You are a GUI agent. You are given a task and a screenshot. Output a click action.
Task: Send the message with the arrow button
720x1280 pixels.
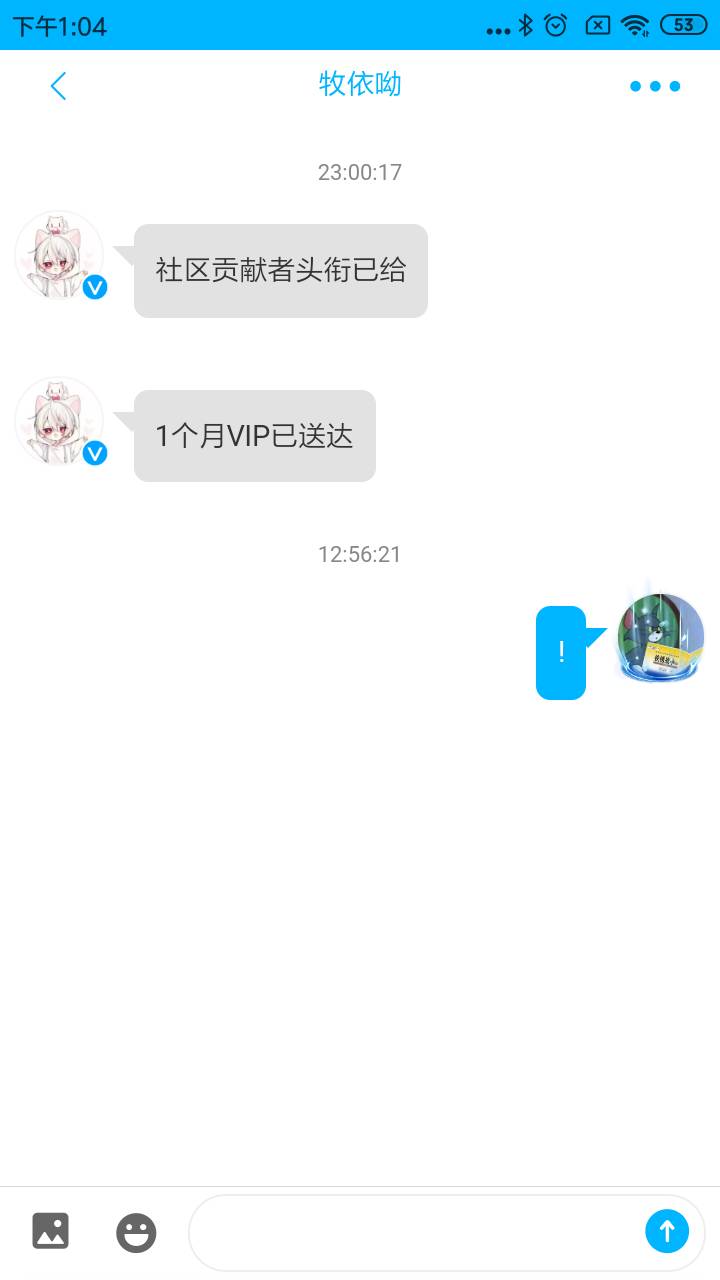click(x=667, y=1231)
